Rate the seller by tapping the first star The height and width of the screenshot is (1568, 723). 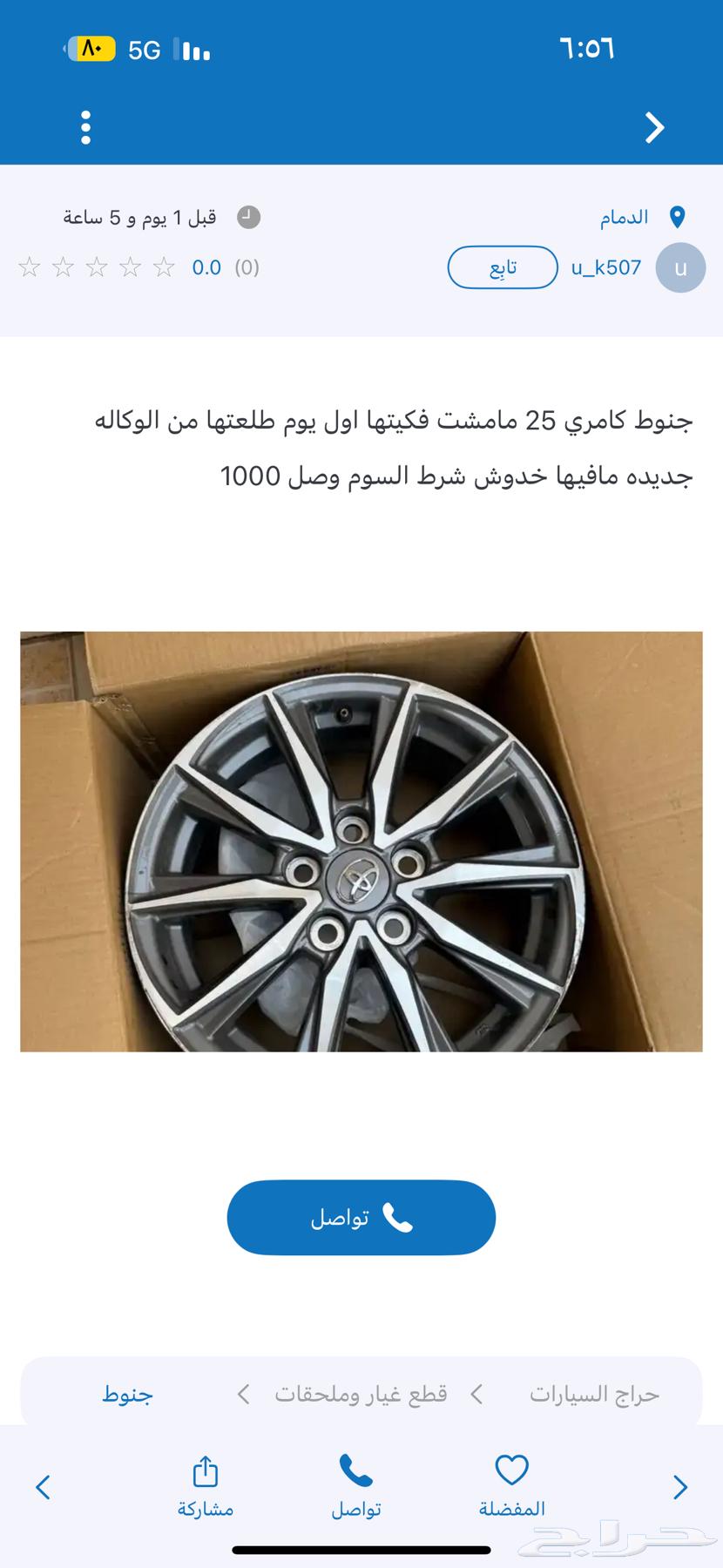pos(30,267)
